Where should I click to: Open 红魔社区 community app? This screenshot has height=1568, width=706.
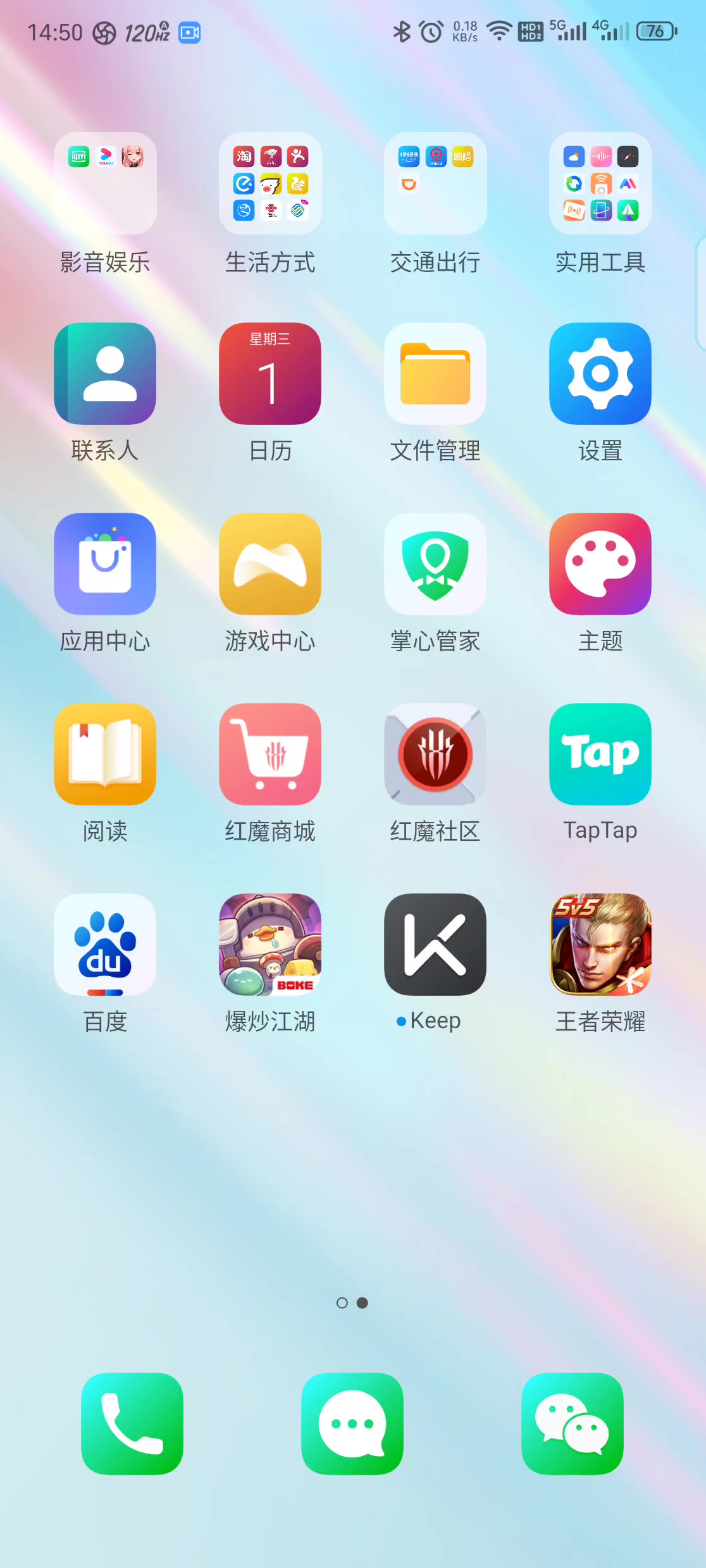tap(435, 754)
